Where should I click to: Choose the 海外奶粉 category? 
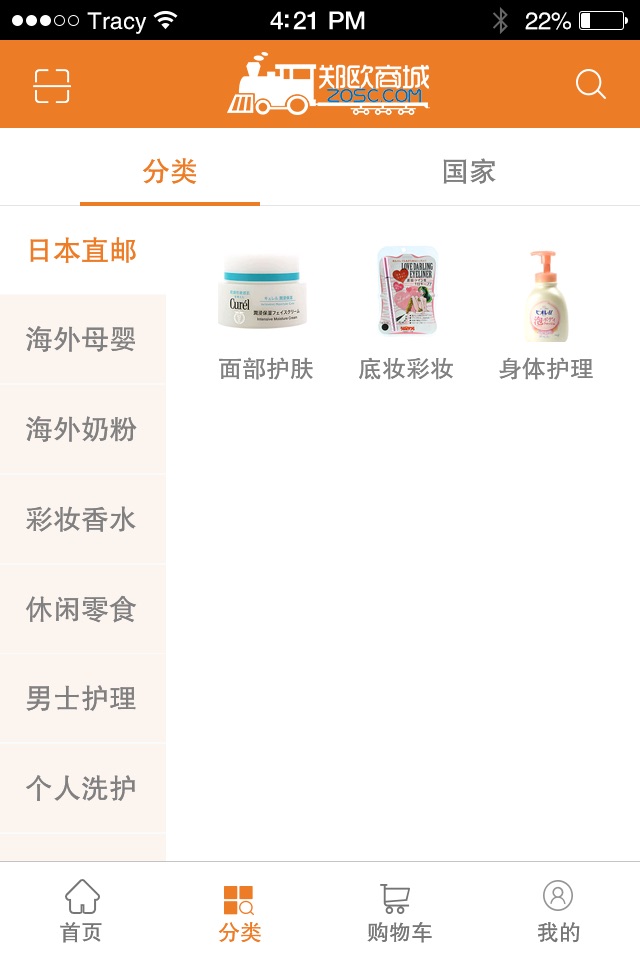pyautogui.click(x=82, y=430)
